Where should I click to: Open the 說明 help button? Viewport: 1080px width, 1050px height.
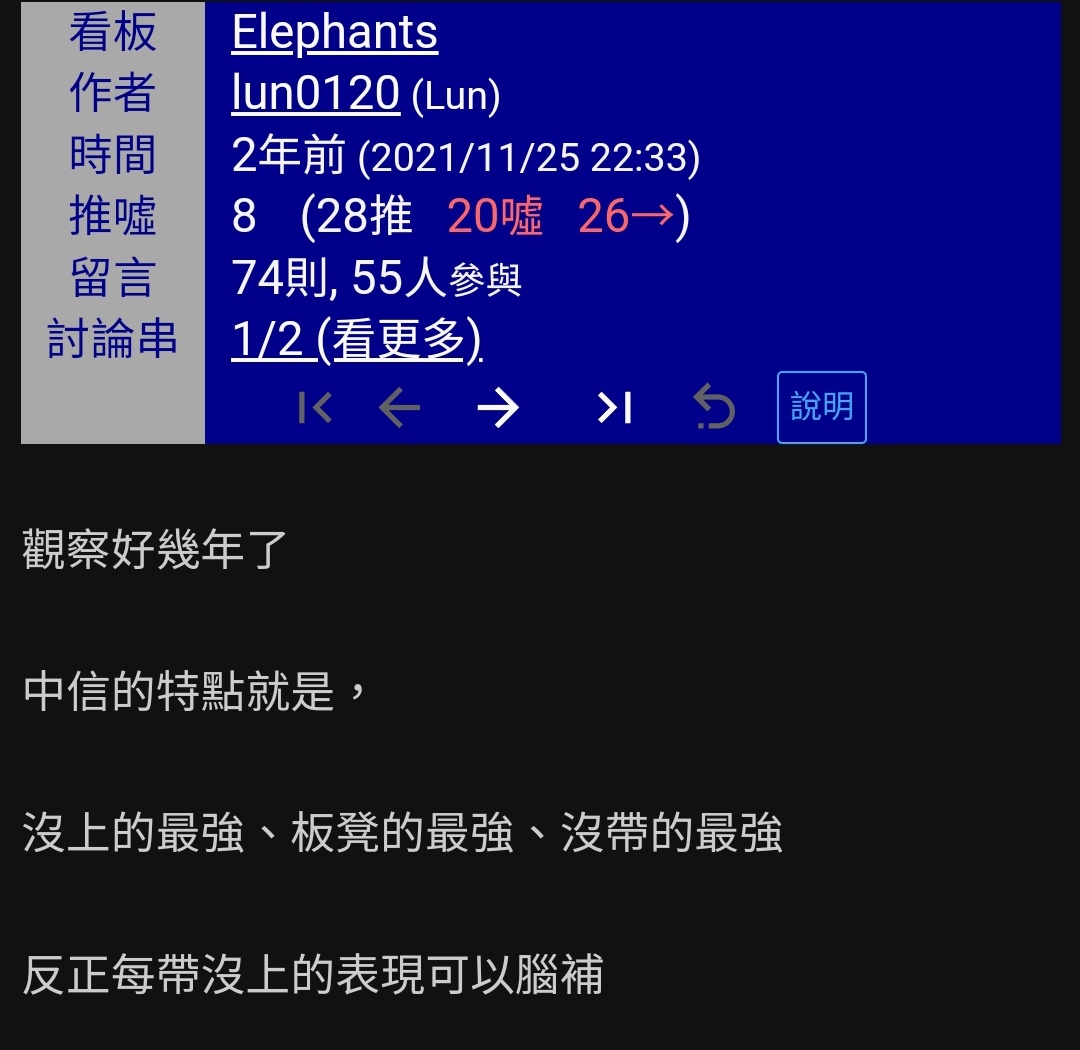[x=821, y=407]
